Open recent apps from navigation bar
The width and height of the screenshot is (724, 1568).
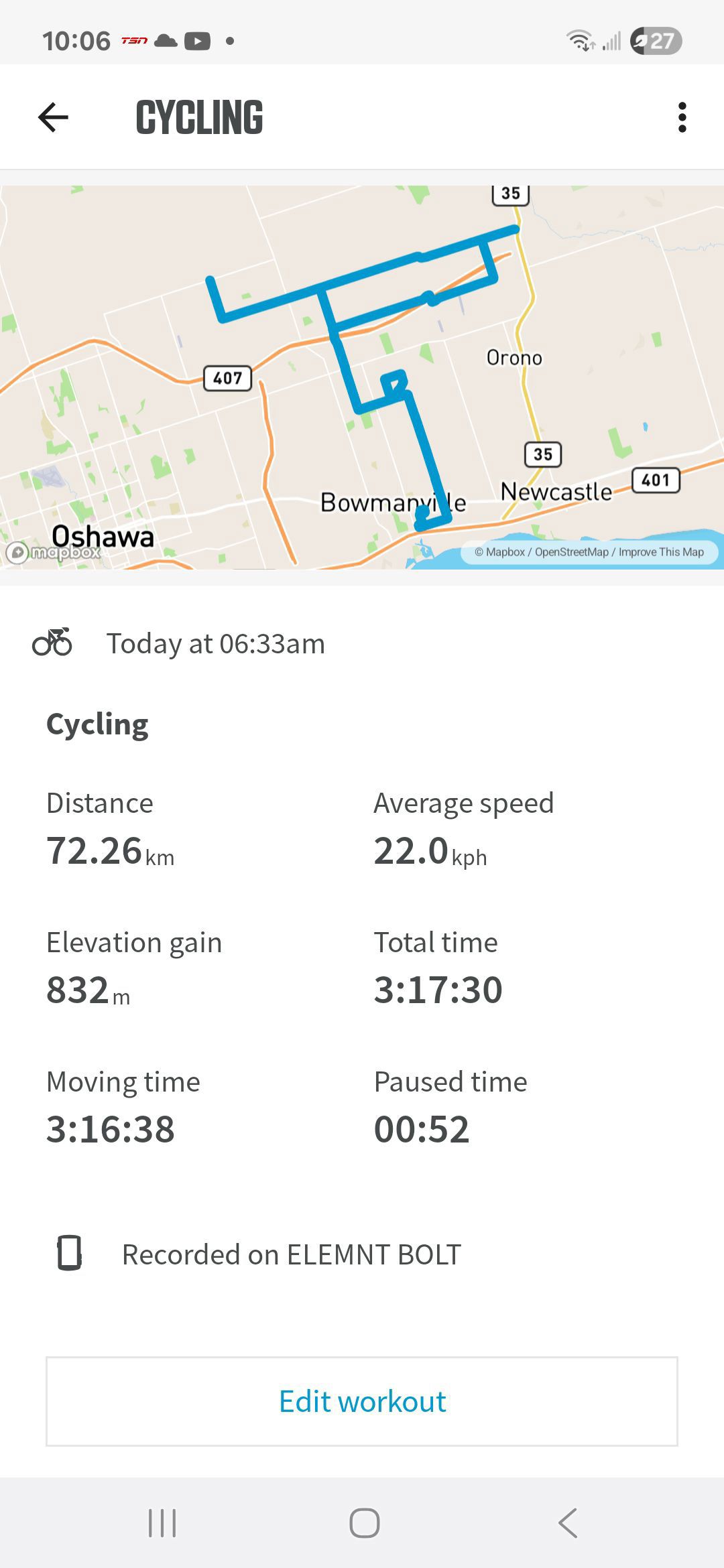tap(162, 1523)
